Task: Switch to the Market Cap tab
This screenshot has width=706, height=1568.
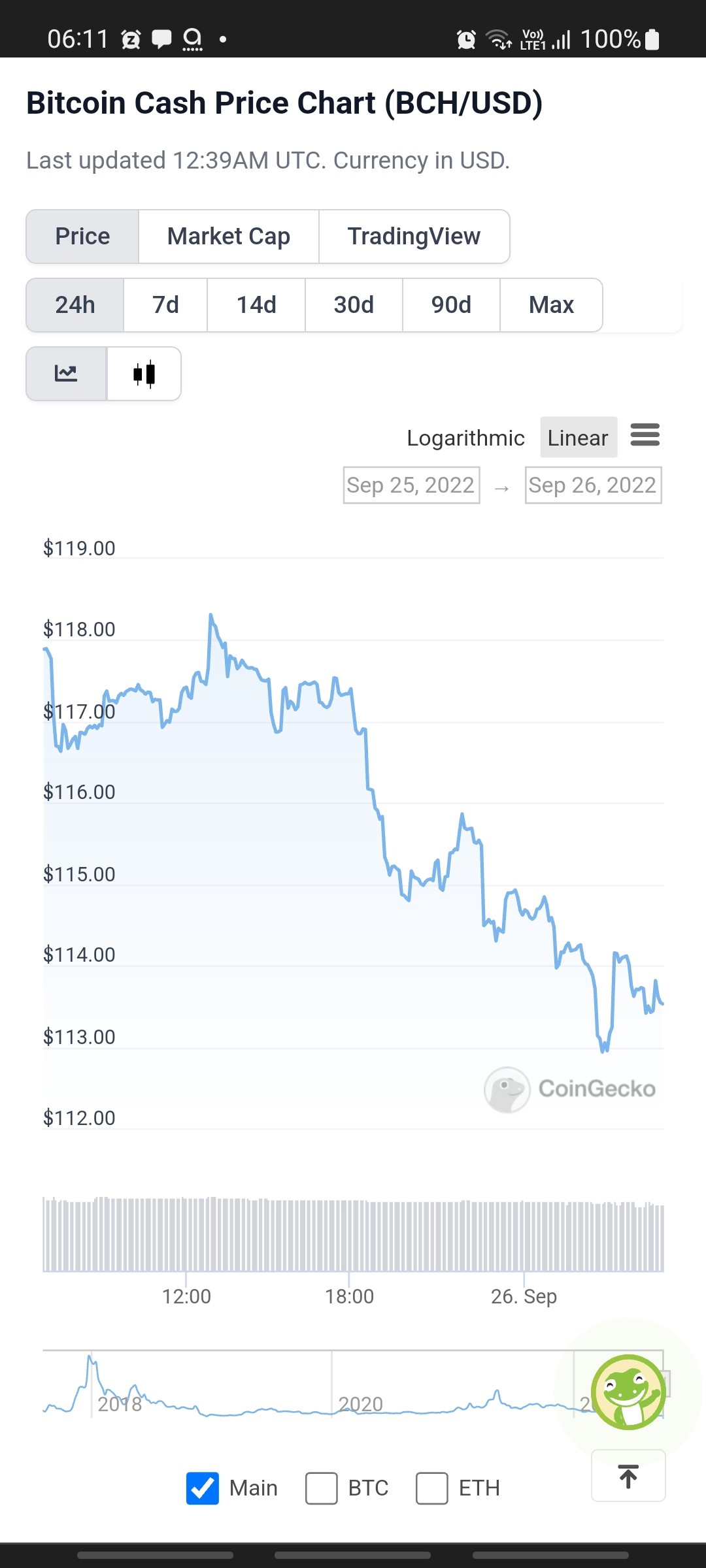Action: [x=229, y=237]
